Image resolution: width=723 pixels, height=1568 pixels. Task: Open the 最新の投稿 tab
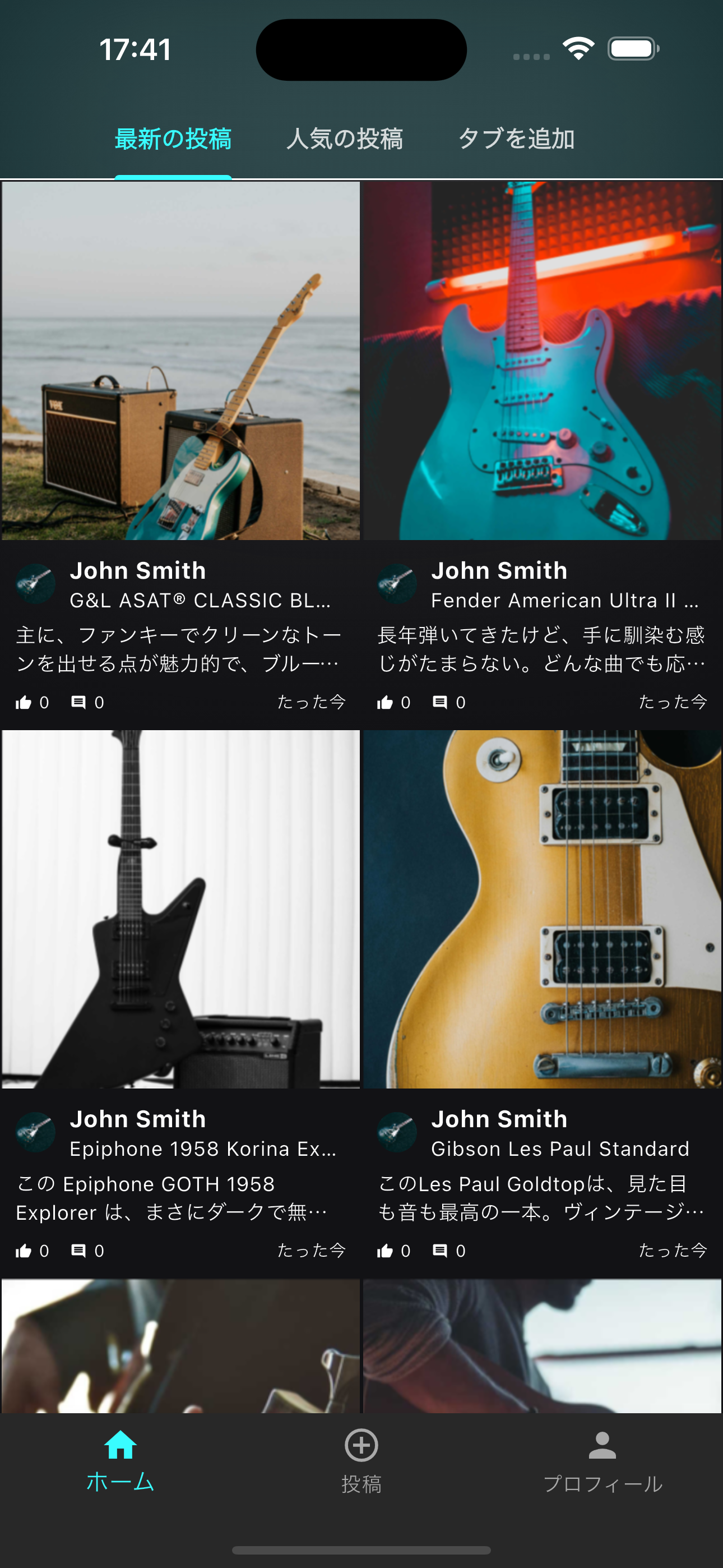point(173,139)
